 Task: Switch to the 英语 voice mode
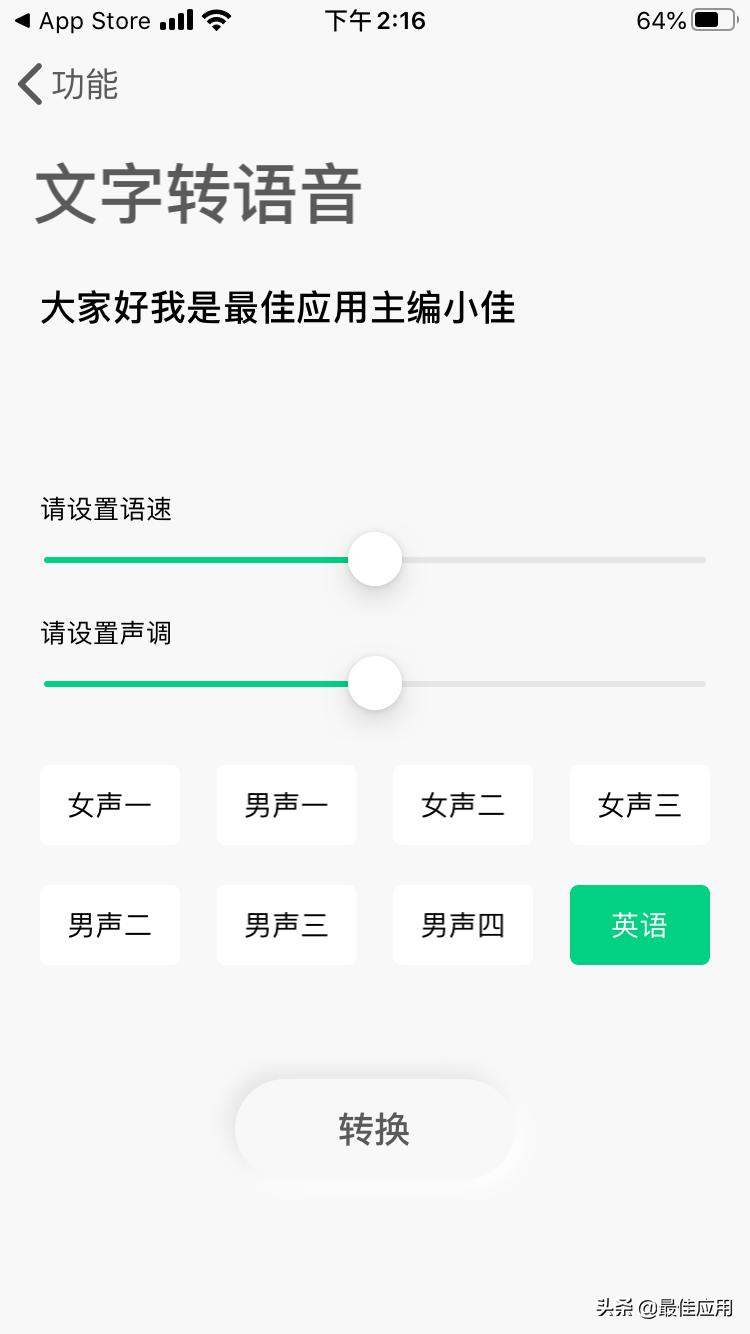(639, 924)
